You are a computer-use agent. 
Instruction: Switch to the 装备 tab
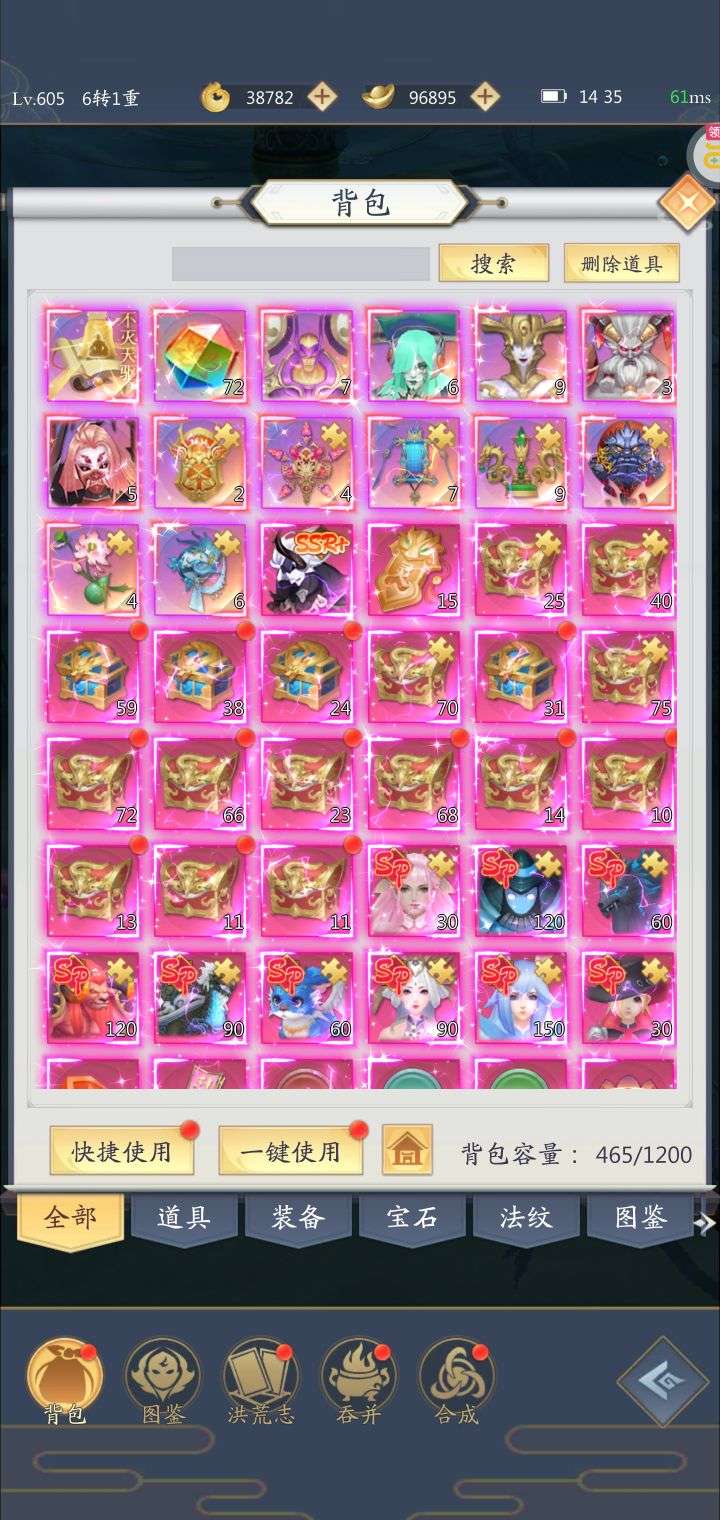[298, 1218]
